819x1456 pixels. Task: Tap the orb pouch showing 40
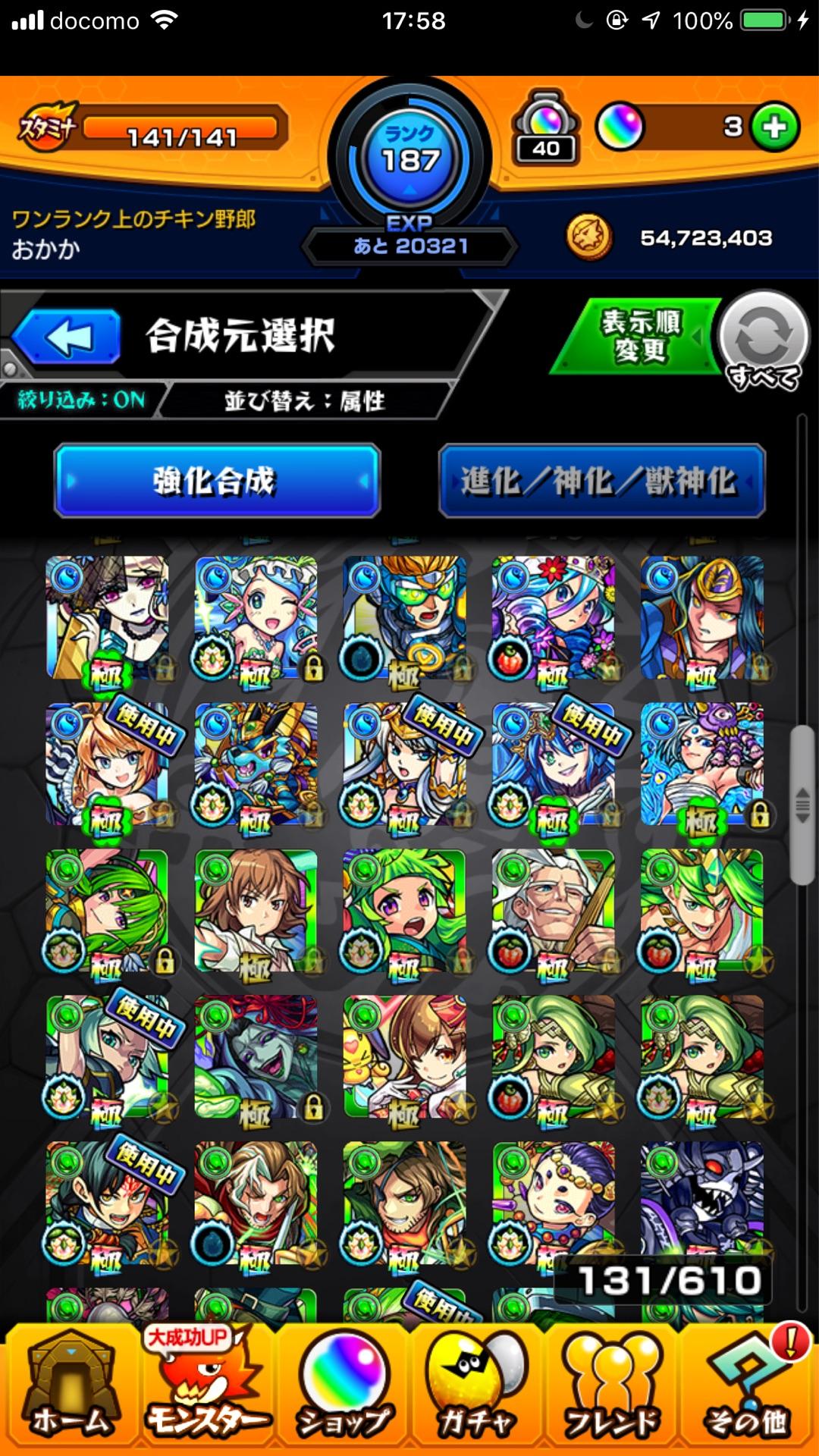coord(548,125)
